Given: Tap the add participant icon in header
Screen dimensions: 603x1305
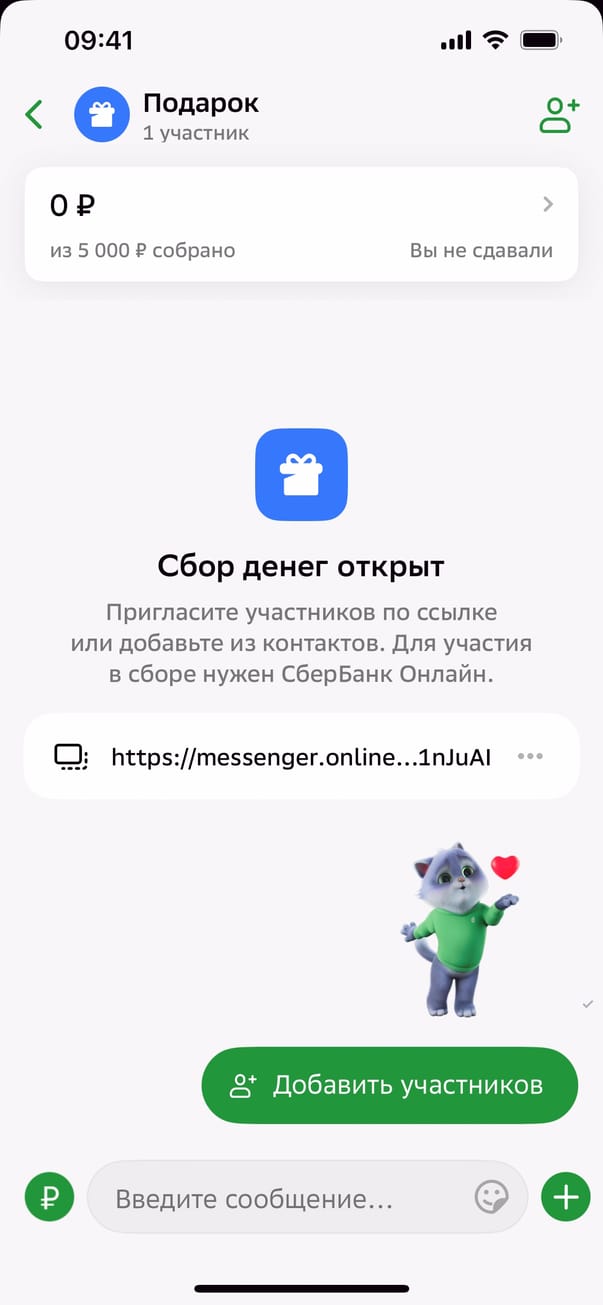Looking at the screenshot, I should (x=559, y=115).
